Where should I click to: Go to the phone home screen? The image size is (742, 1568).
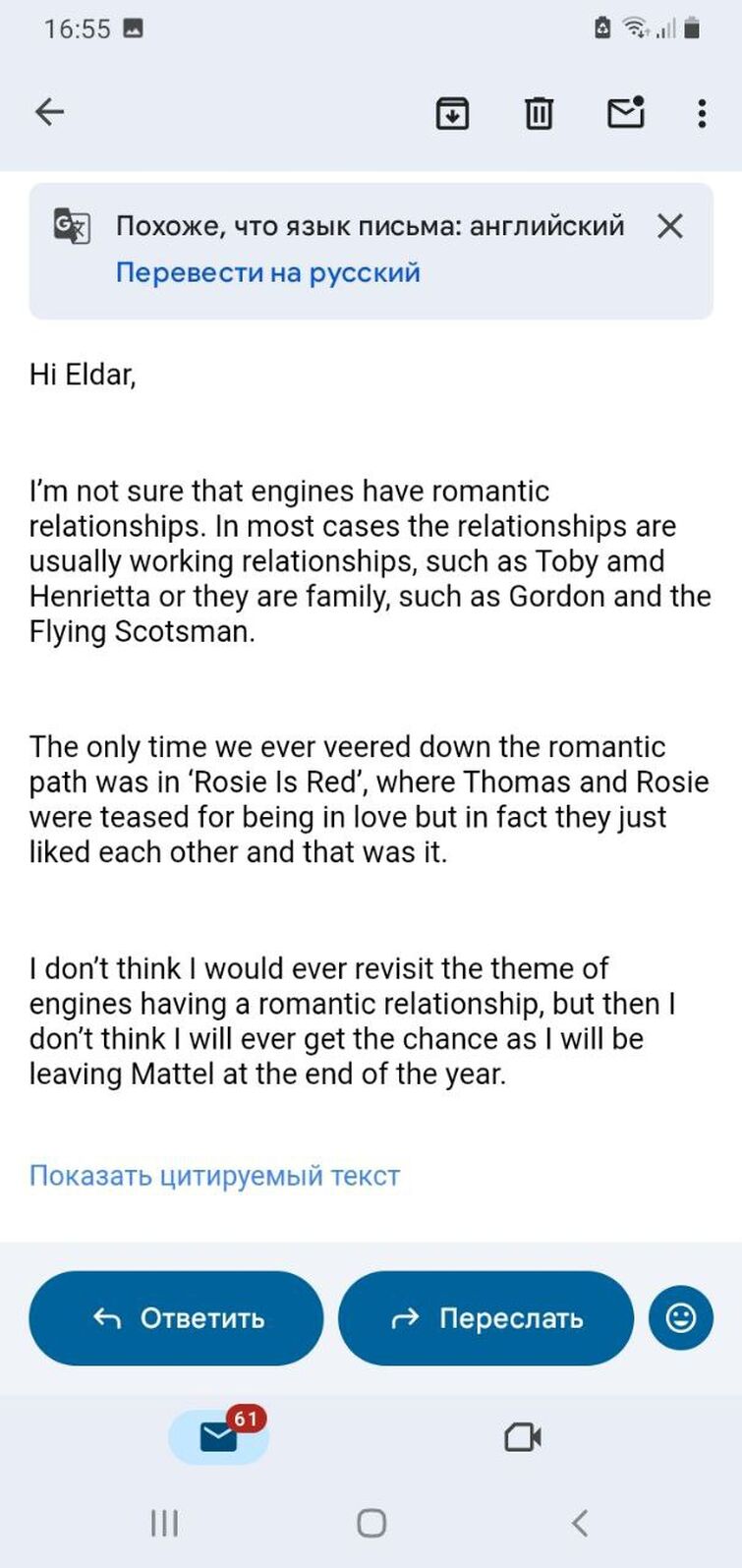tap(371, 1524)
